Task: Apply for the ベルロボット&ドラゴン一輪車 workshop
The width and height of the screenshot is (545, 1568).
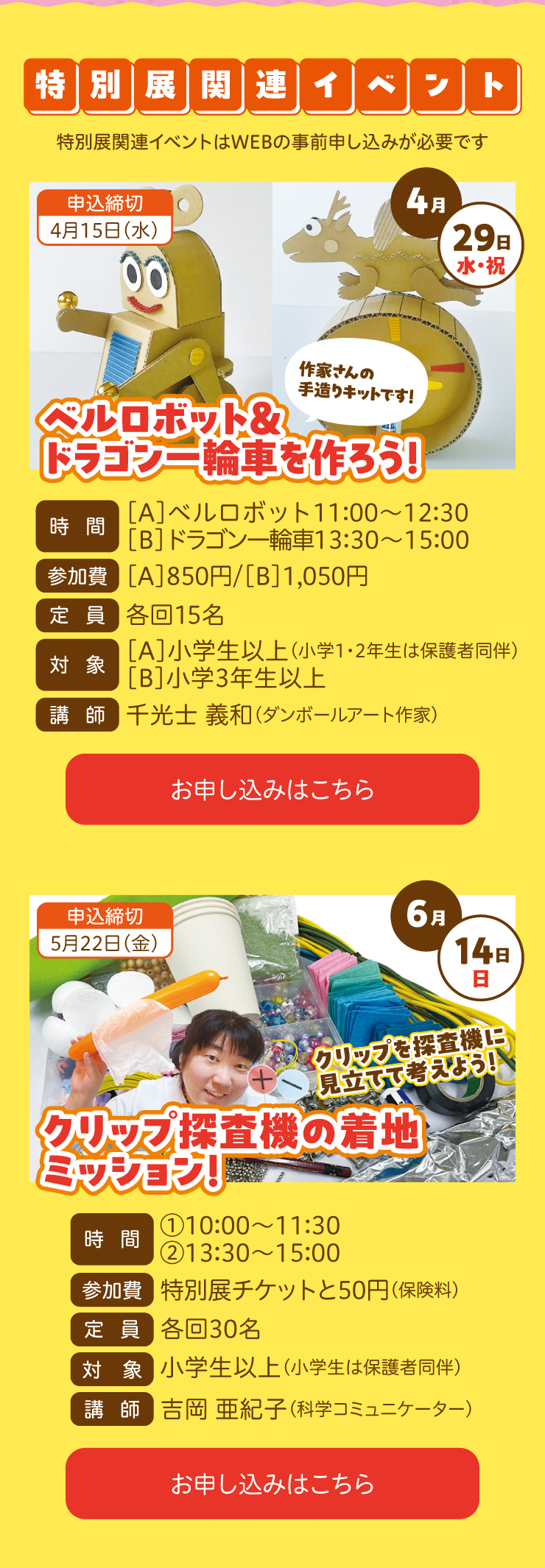Action: (272, 789)
